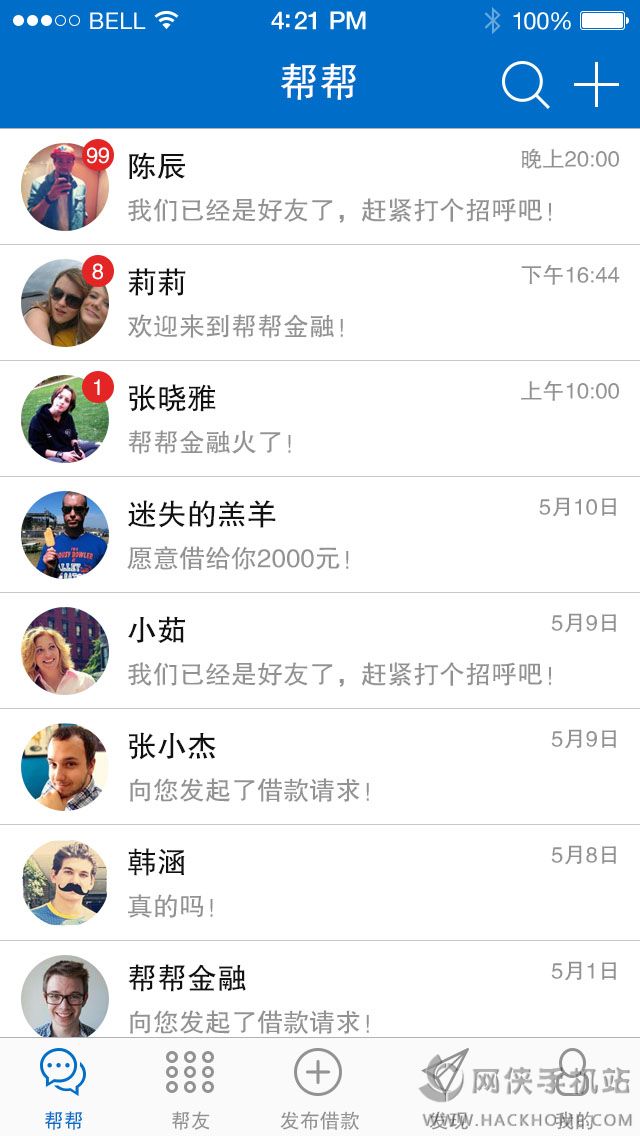Image resolution: width=640 pixels, height=1136 pixels.
Task: Tap the plus icon in header
Action: (x=596, y=85)
